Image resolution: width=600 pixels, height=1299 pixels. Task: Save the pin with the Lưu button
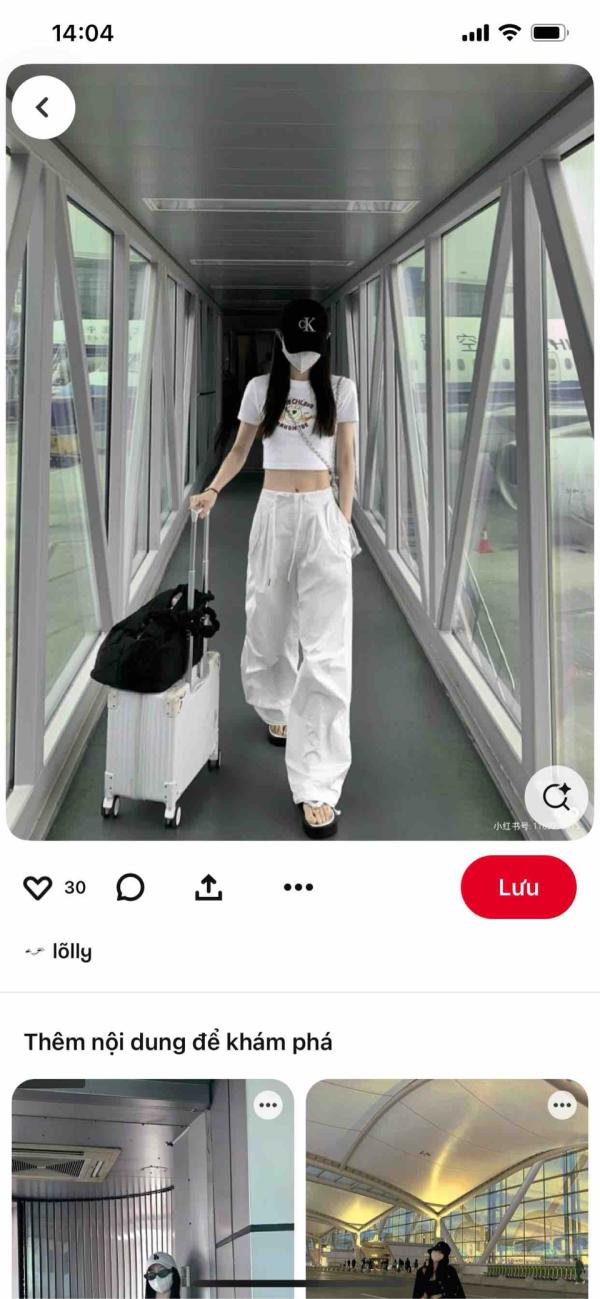(518, 887)
